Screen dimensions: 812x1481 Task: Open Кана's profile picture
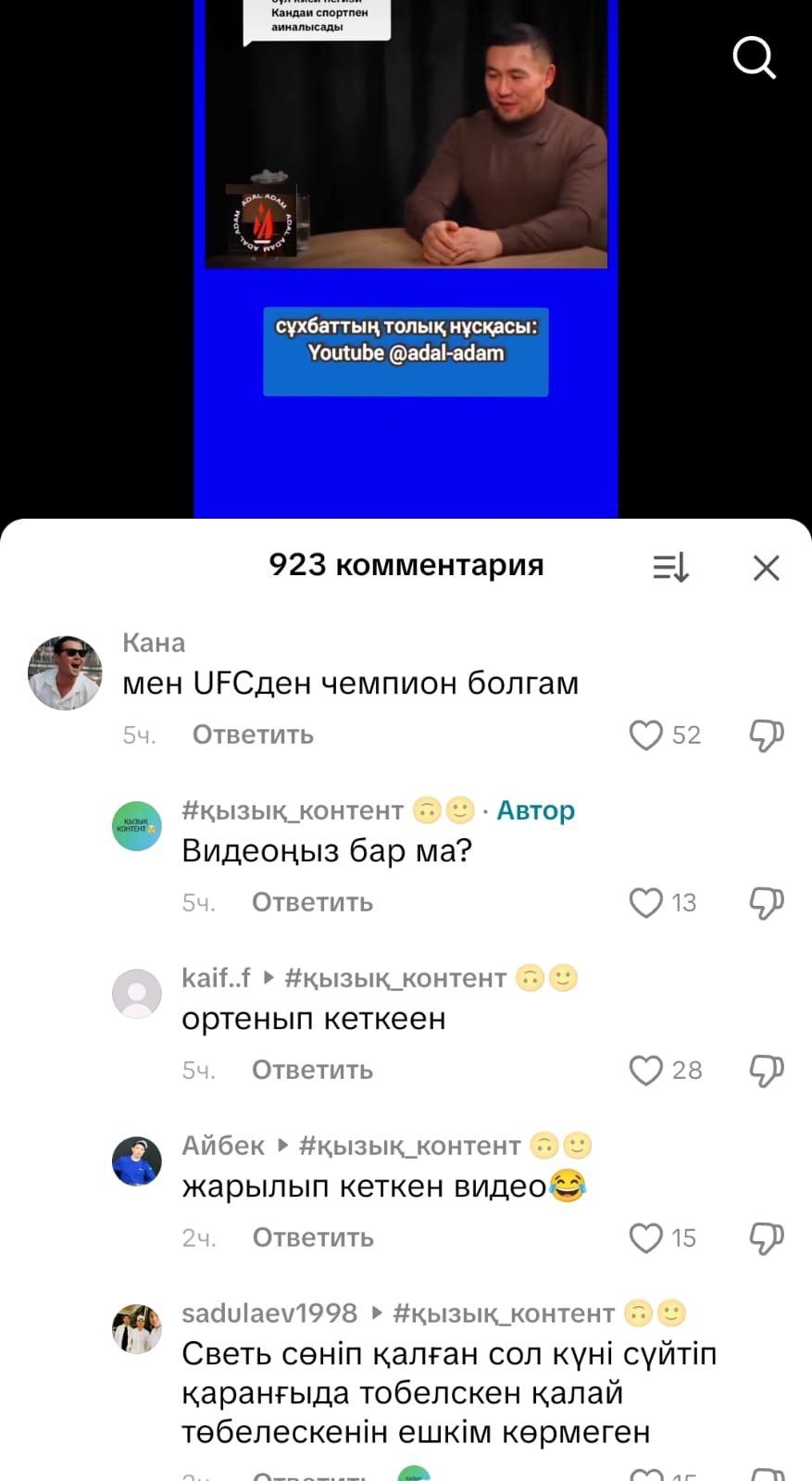(x=65, y=673)
